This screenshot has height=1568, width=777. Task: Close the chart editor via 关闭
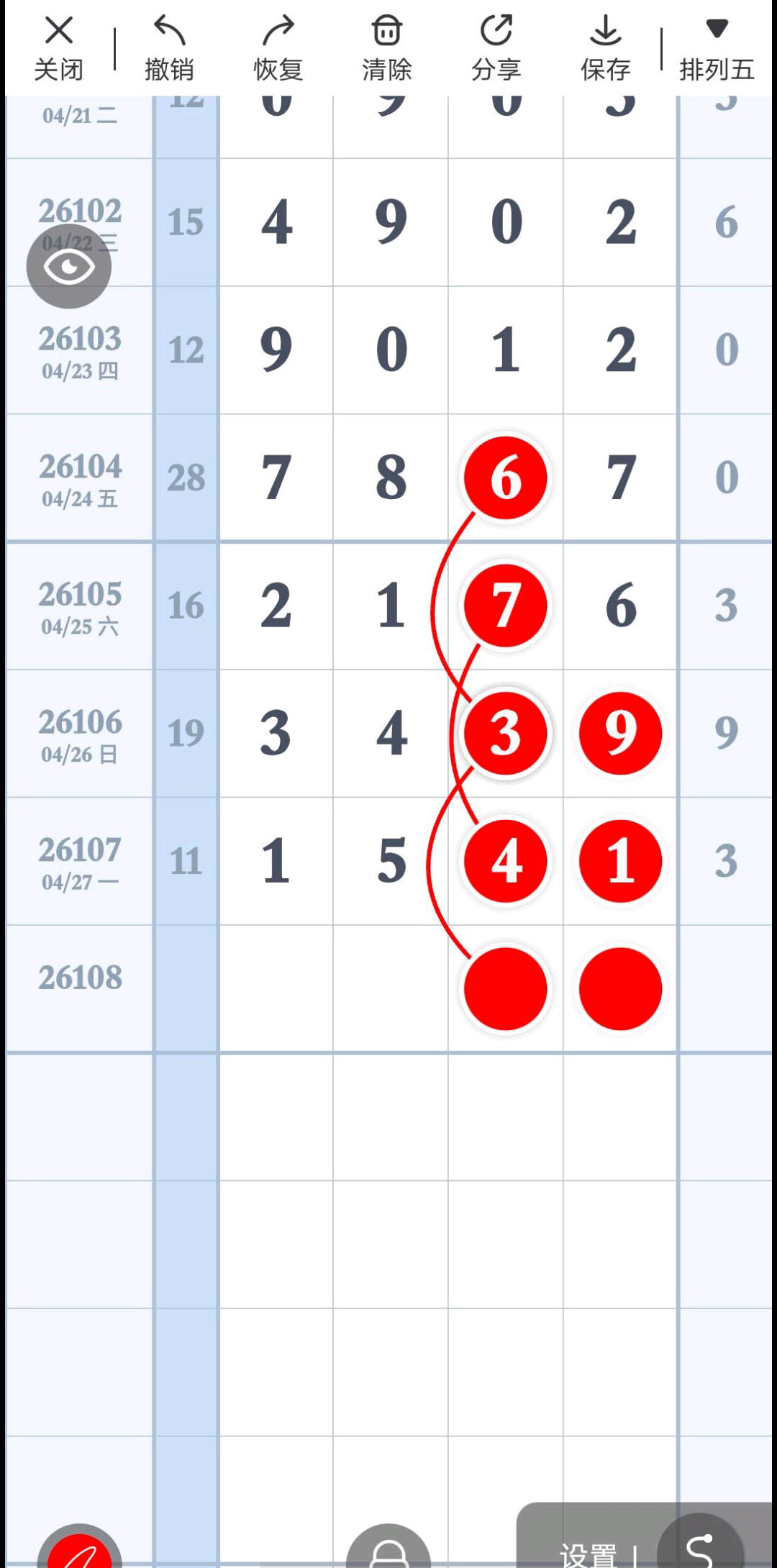[x=58, y=48]
